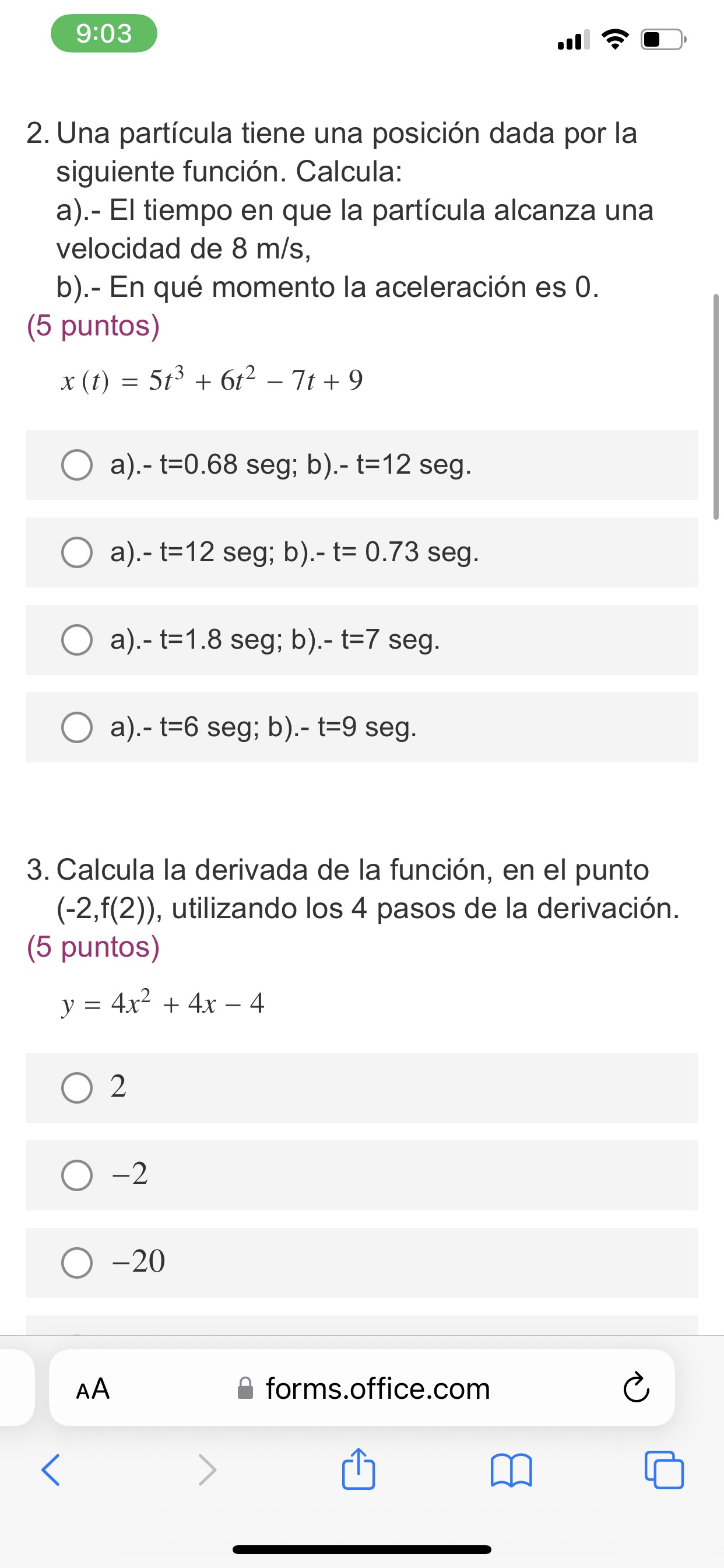724x1568 pixels.
Task: Show all open tabs
Action: pos(664,1470)
